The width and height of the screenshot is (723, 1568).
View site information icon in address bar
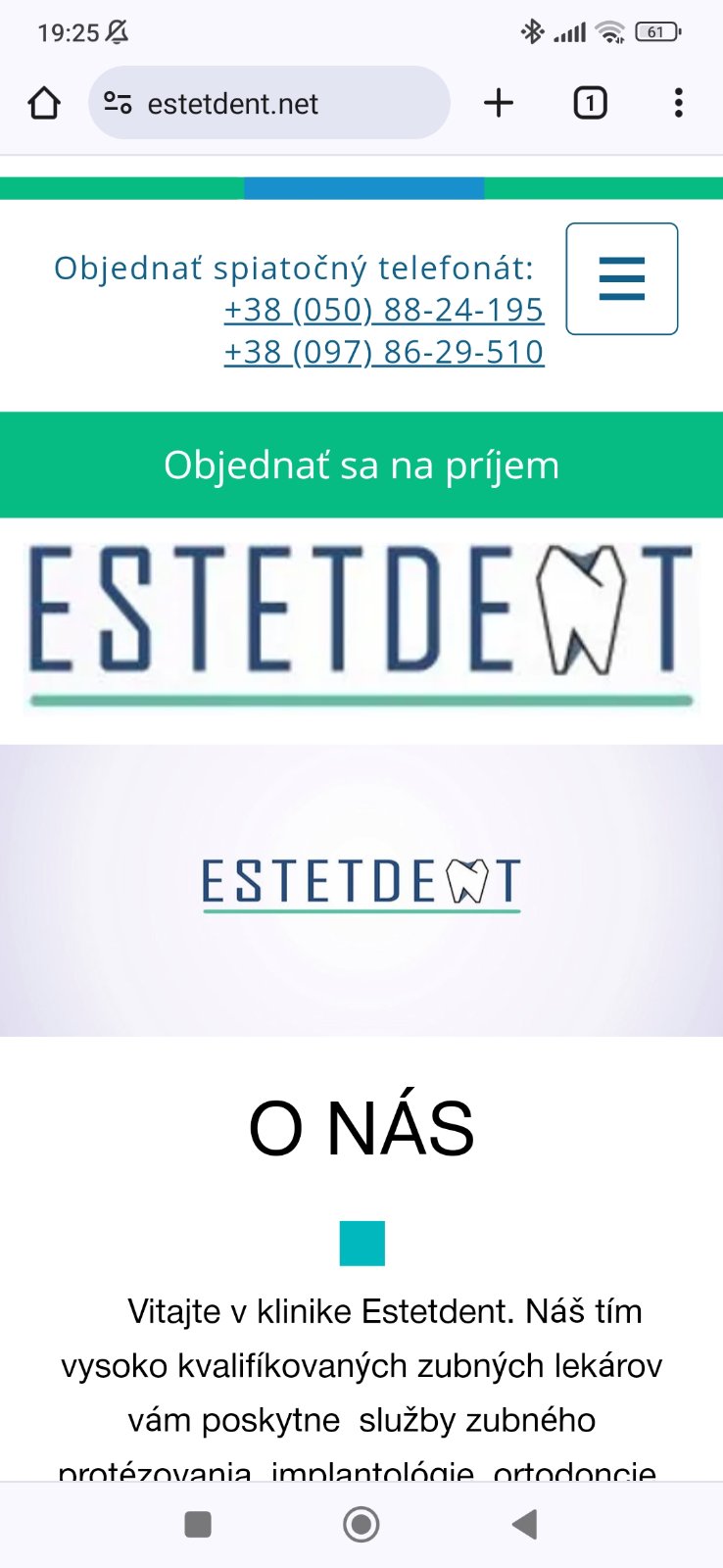pos(118,103)
